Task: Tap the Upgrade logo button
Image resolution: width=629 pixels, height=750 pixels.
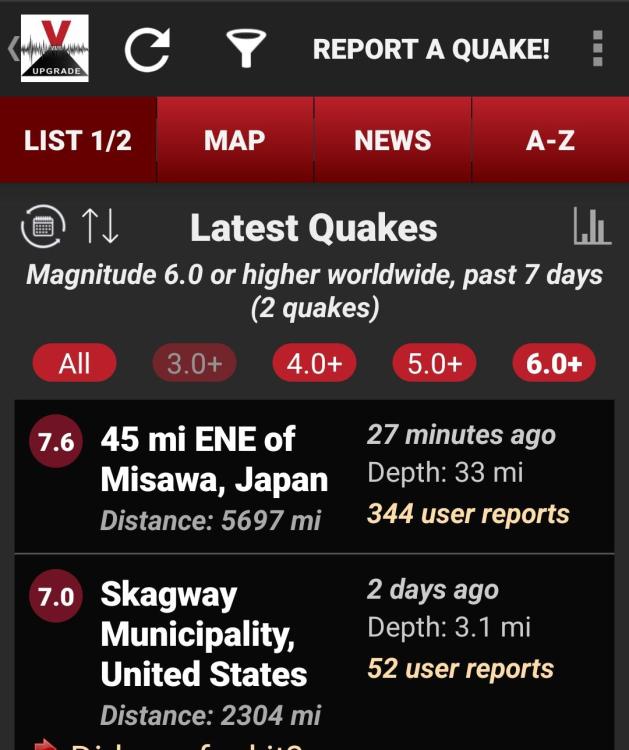Action: point(54,48)
